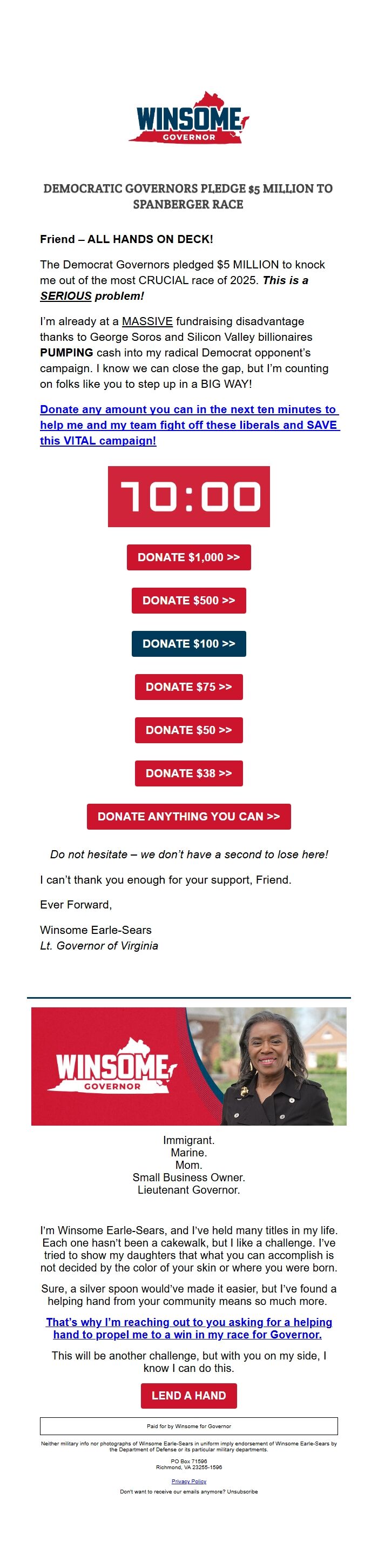This screenshot has height=1568, width=378.
Task: Open the "Donate any amount you can" link
Action: click(188, 425)
